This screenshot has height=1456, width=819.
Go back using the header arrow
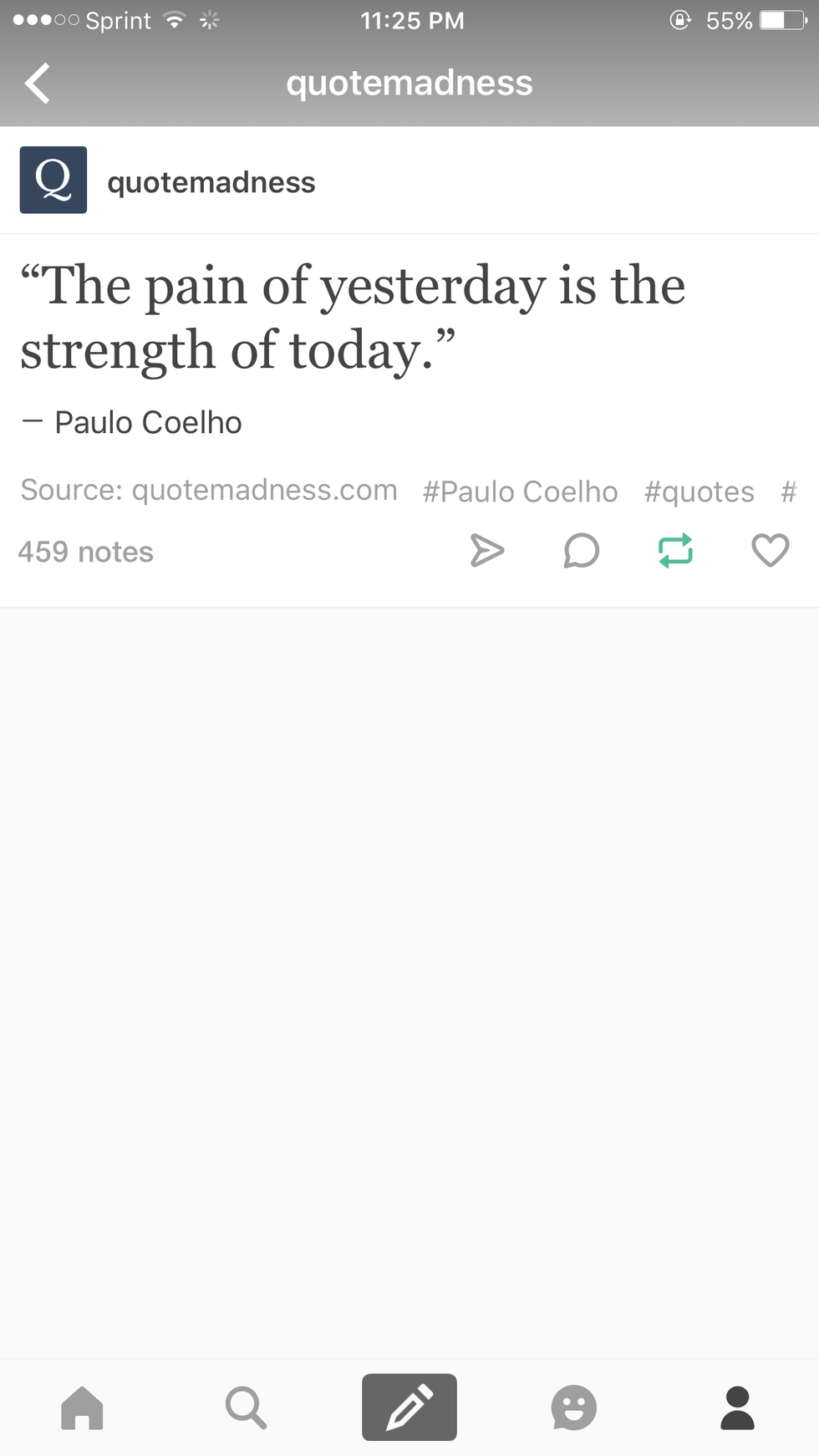pos(38,84)
